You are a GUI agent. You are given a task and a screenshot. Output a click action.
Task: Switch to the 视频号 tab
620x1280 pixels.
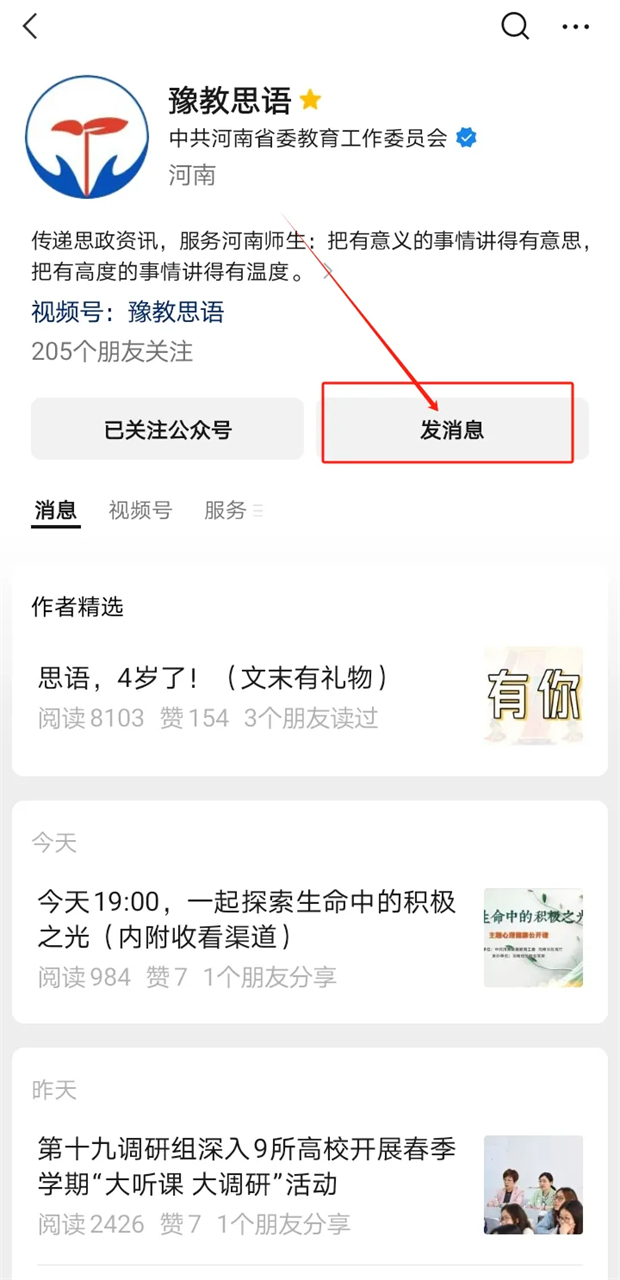click(x=140, y=511)
